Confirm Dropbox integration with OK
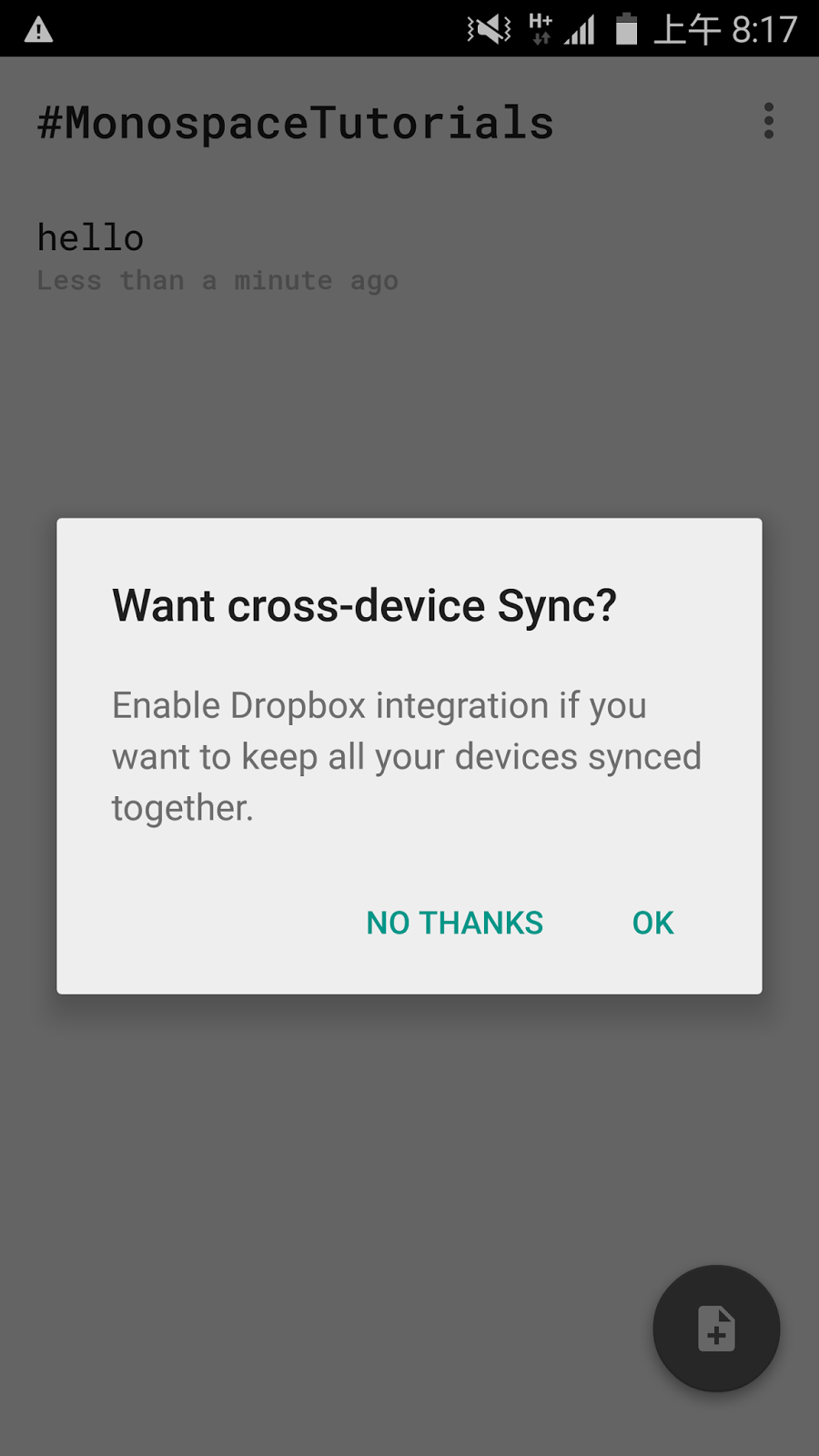The image size is (819, 1456). tap(652, 923)
